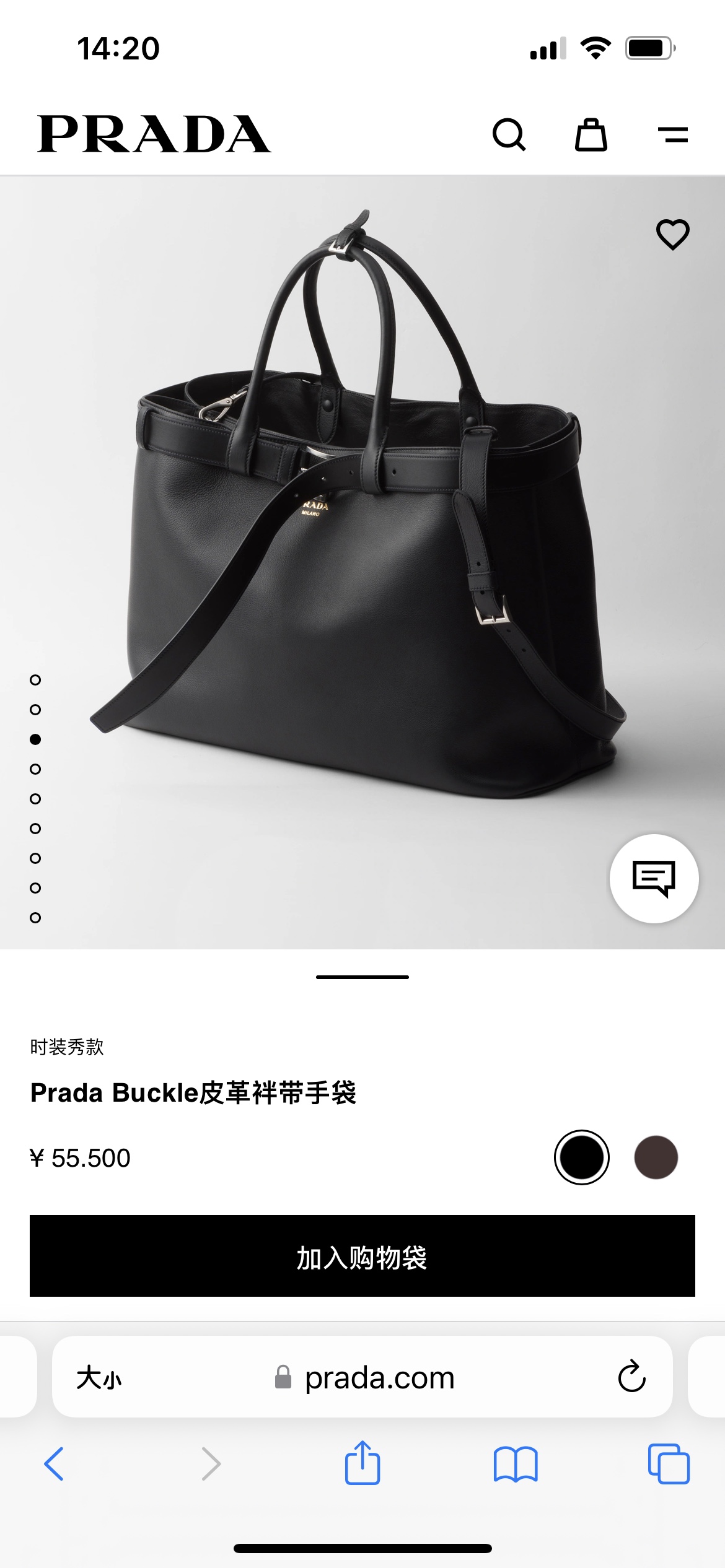This screenshot has width=725, height=1568.
Task: Open the search magnifier icon
Action: click(509, 134)
